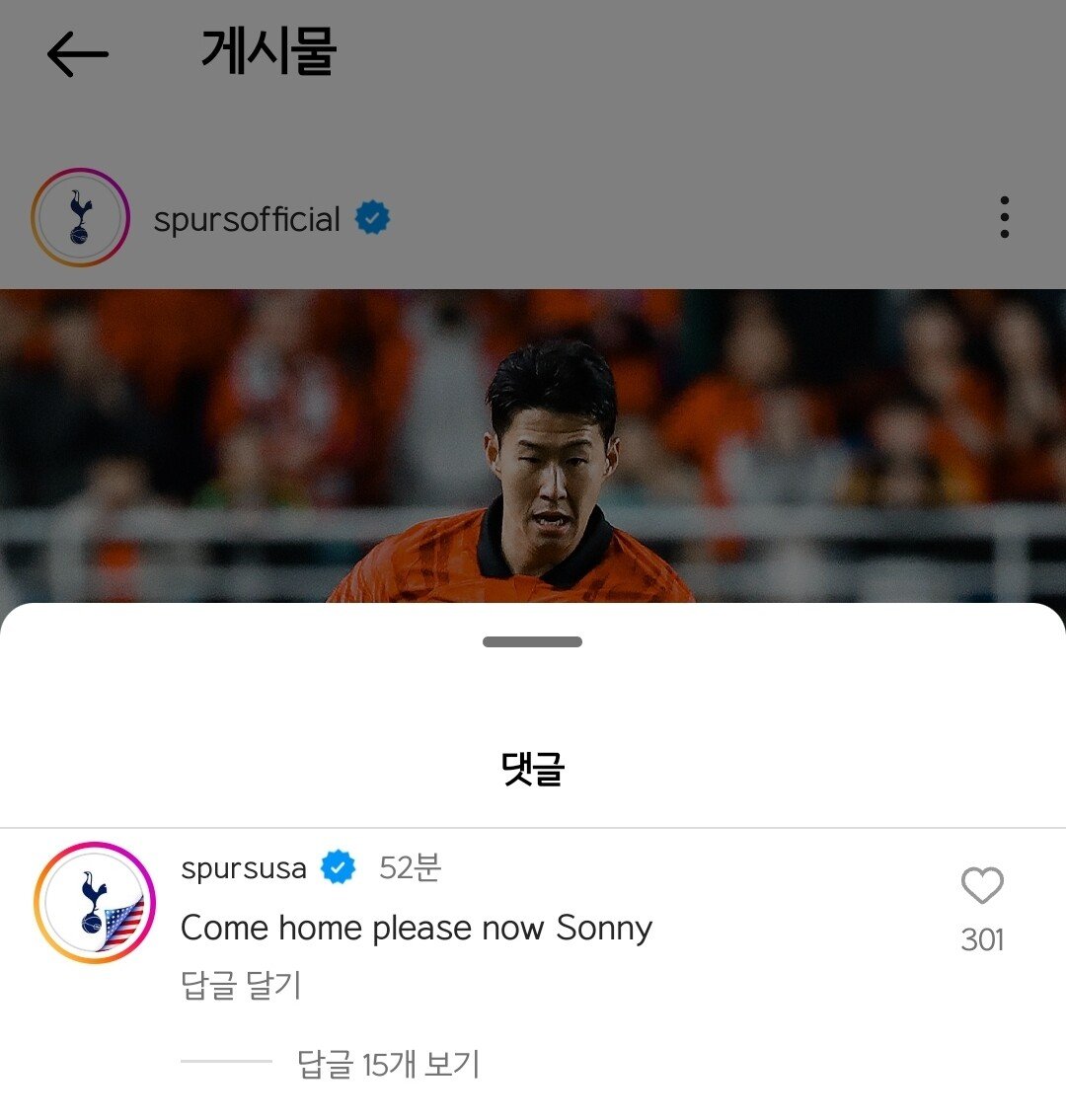Open the spursofficial username link

[x=247, y=218]
